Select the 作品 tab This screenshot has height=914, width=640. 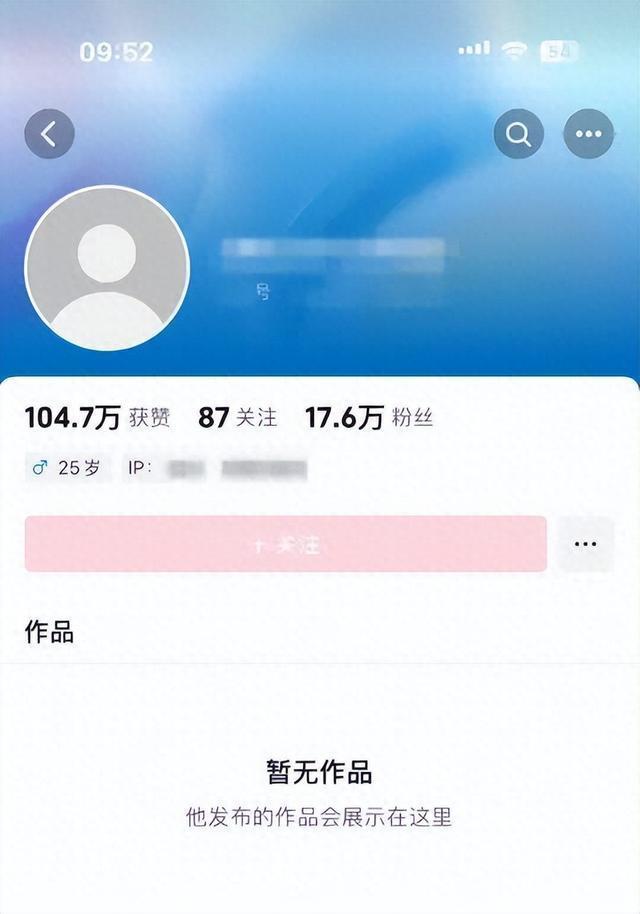tap(49, 632)
